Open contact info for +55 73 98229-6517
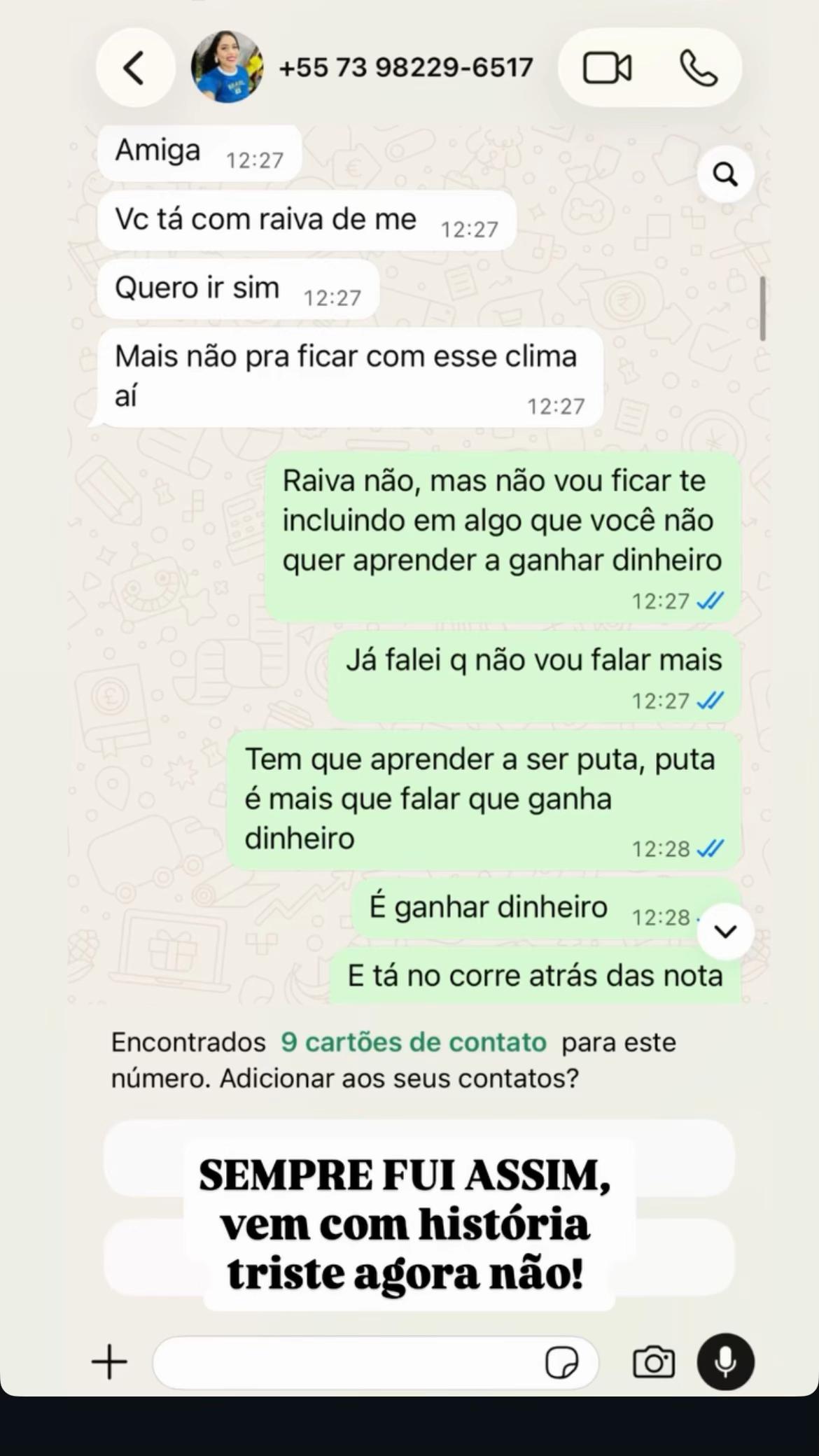The image size is (819, 1456). [406, 68]
